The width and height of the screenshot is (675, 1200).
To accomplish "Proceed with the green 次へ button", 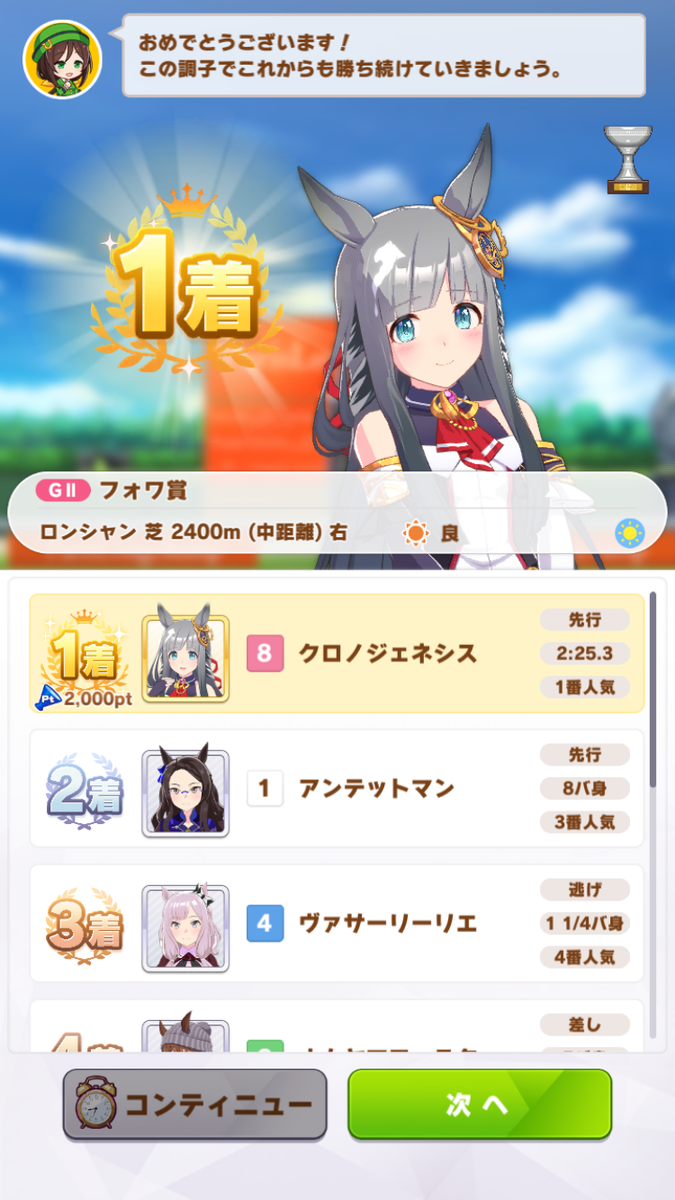I will point(479,1104).
